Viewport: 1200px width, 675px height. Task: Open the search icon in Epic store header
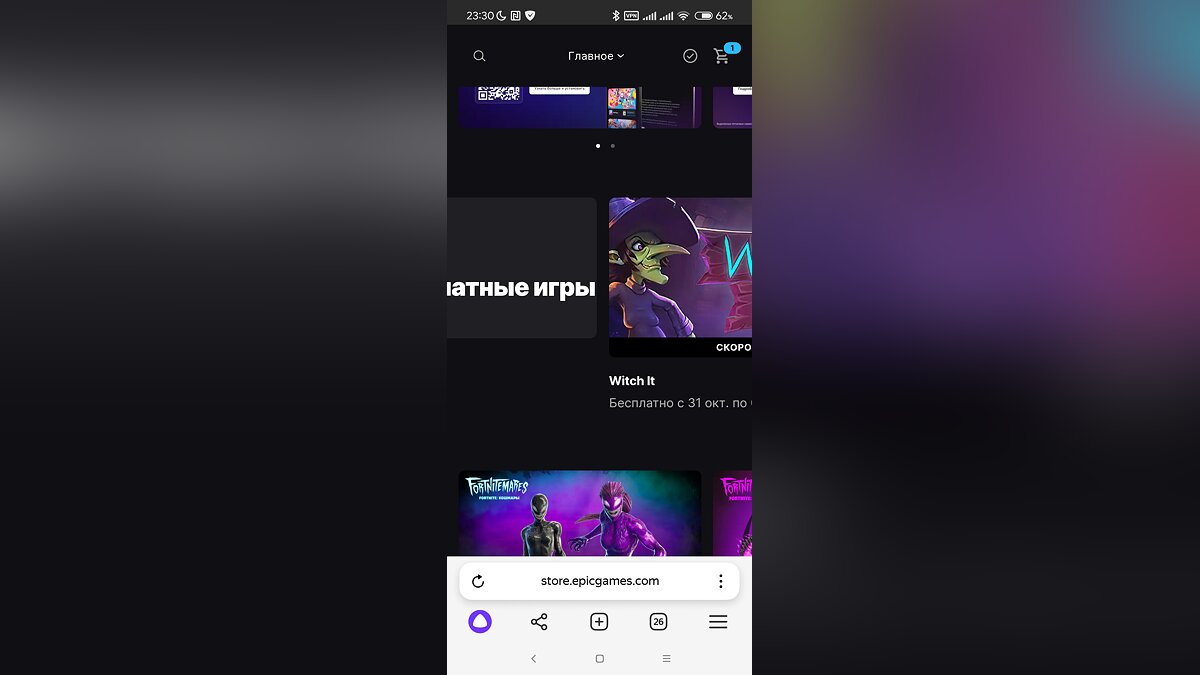point(479,56)
